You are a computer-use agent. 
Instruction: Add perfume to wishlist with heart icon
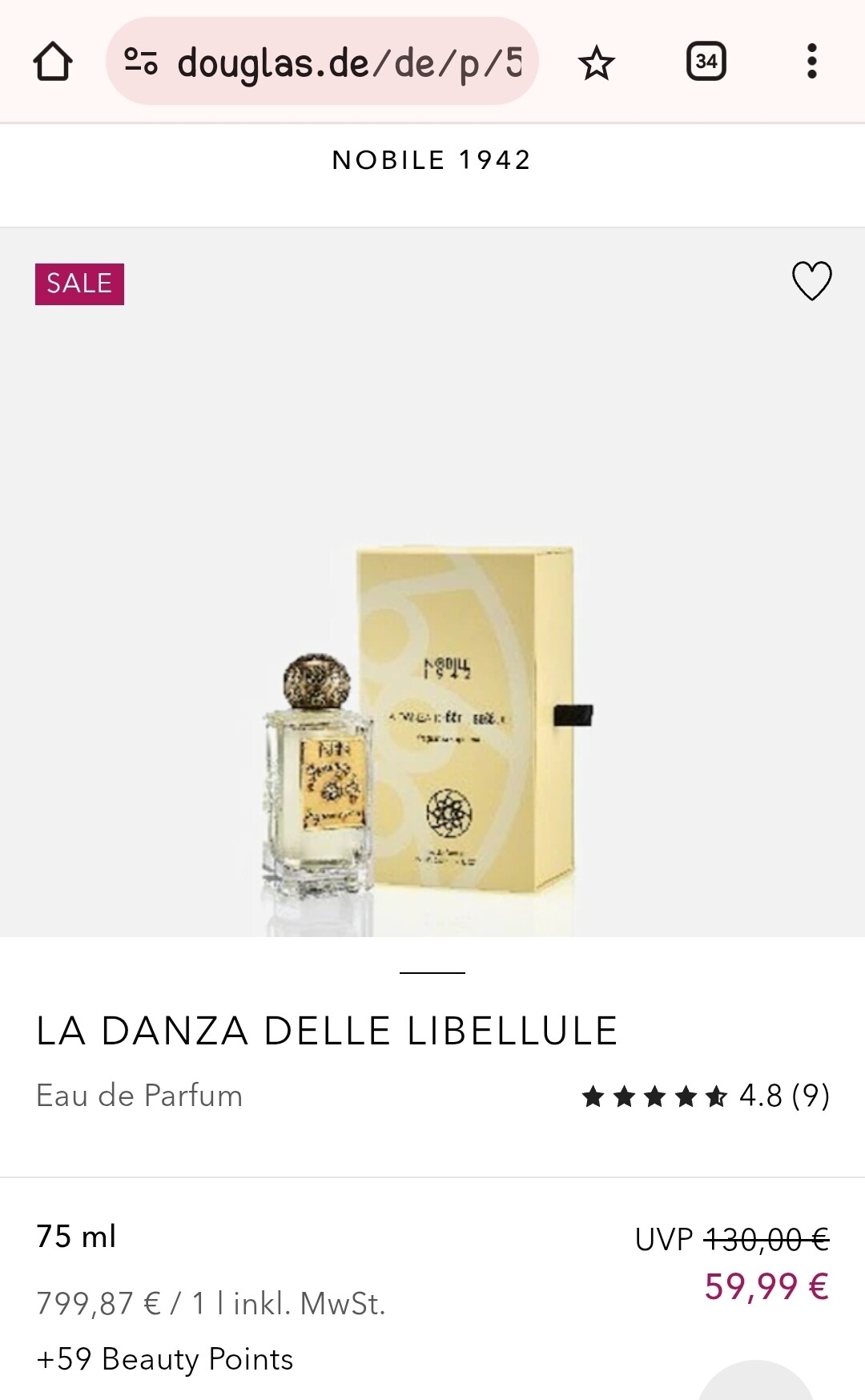[x=811, y=281]
